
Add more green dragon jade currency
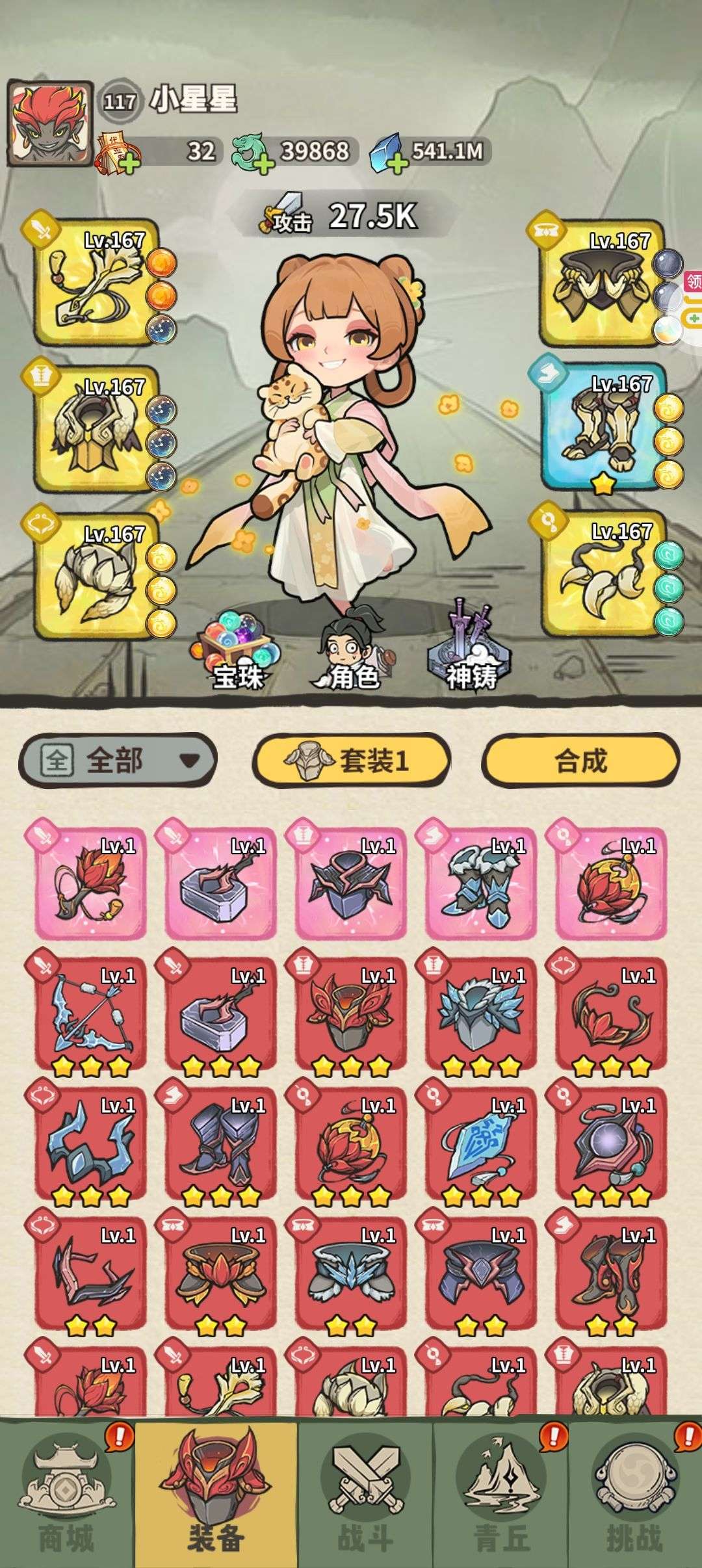click(263, 163)
